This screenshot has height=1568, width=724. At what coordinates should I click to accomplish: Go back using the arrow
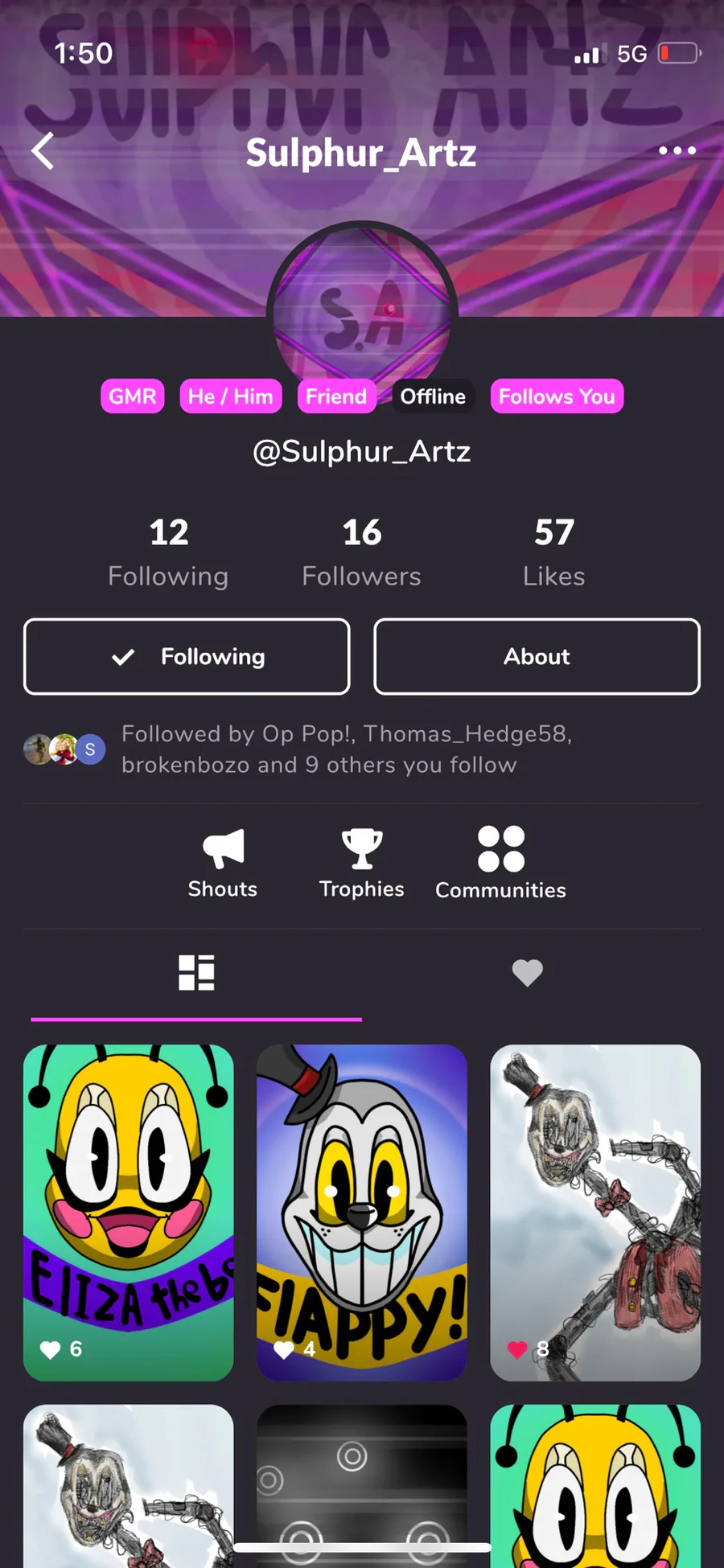[43, 151]
